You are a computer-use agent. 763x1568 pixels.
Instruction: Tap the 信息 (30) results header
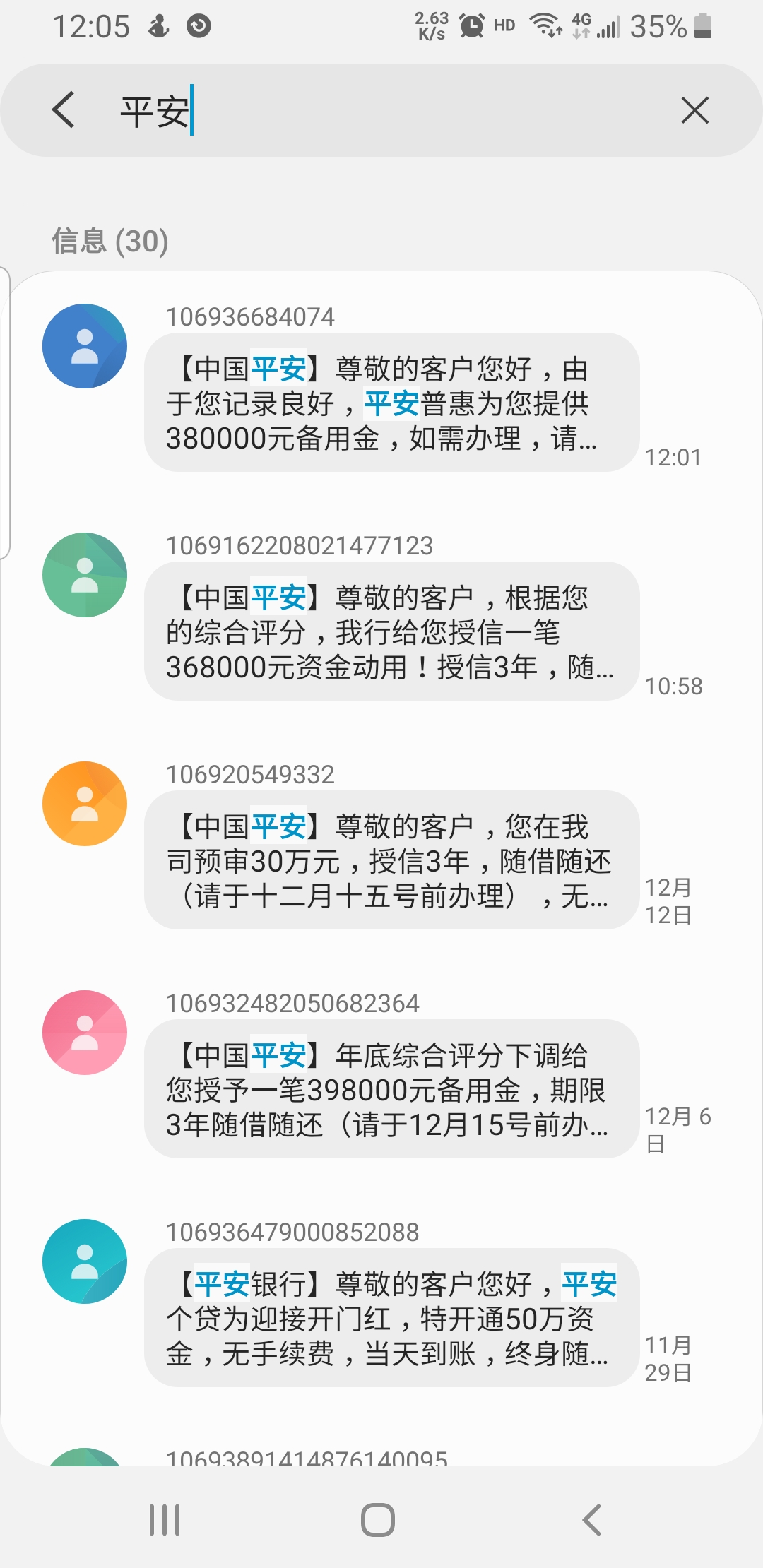[111, 241]
